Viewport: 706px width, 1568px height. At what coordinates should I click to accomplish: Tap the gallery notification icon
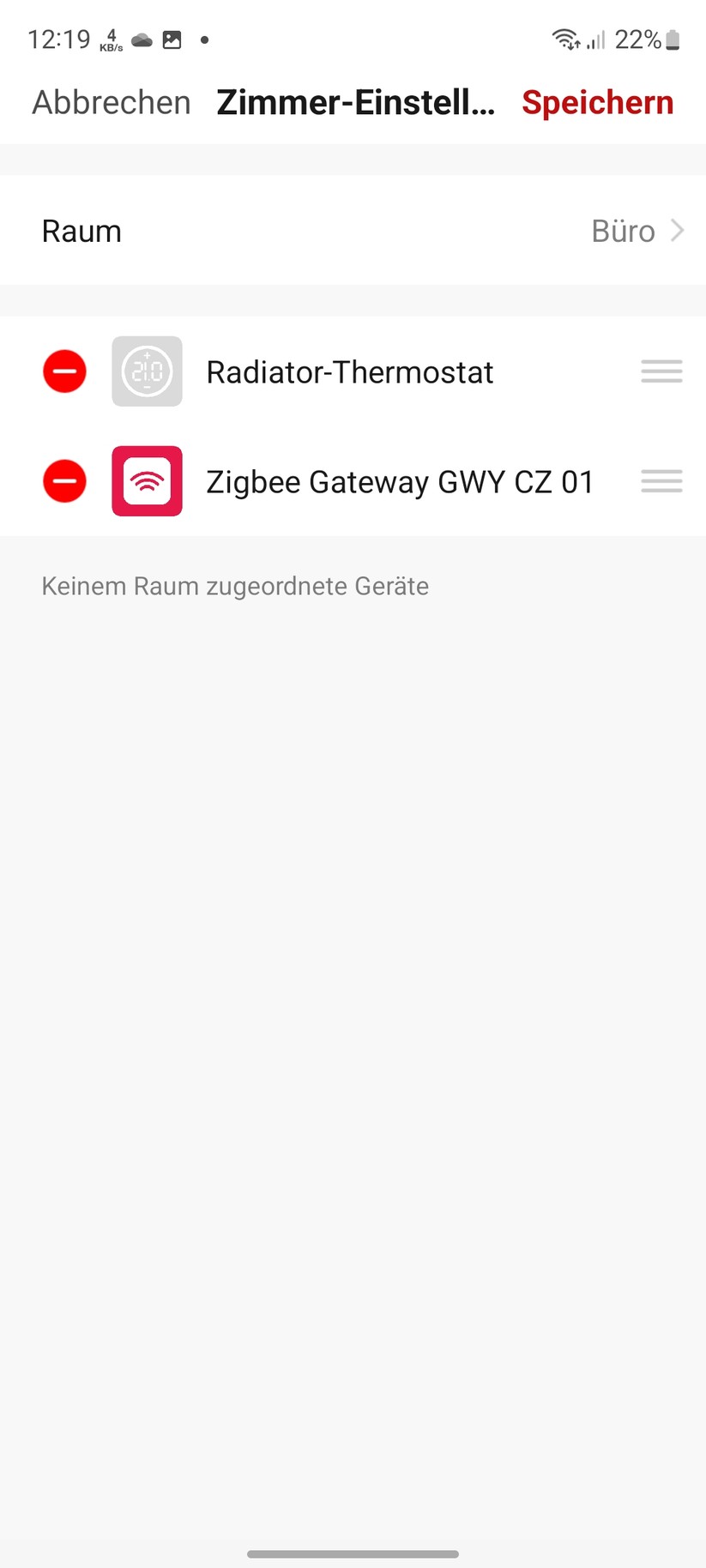(x=172, y=39)
